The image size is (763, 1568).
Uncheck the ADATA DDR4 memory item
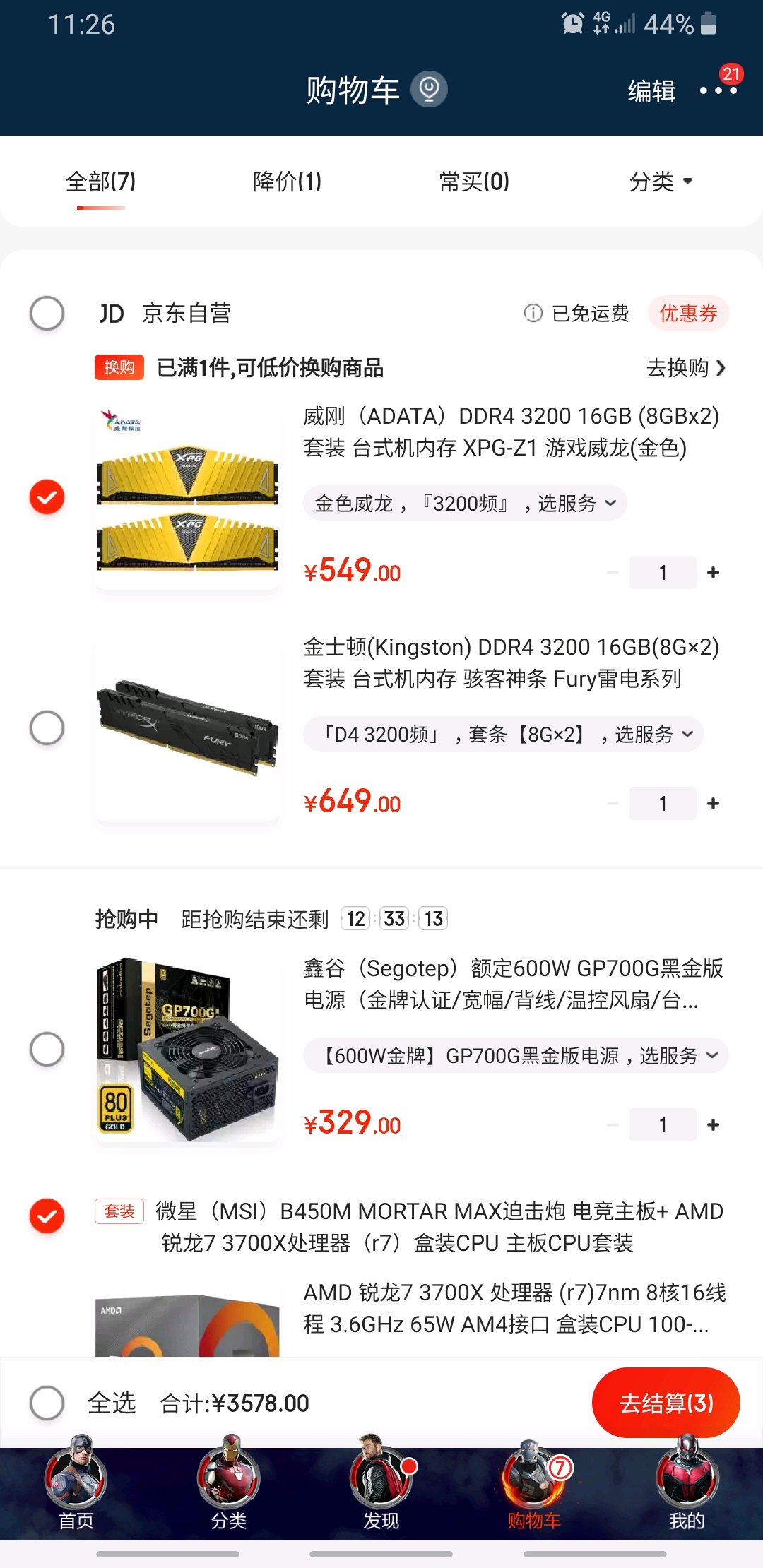click(x=47, y=497)
